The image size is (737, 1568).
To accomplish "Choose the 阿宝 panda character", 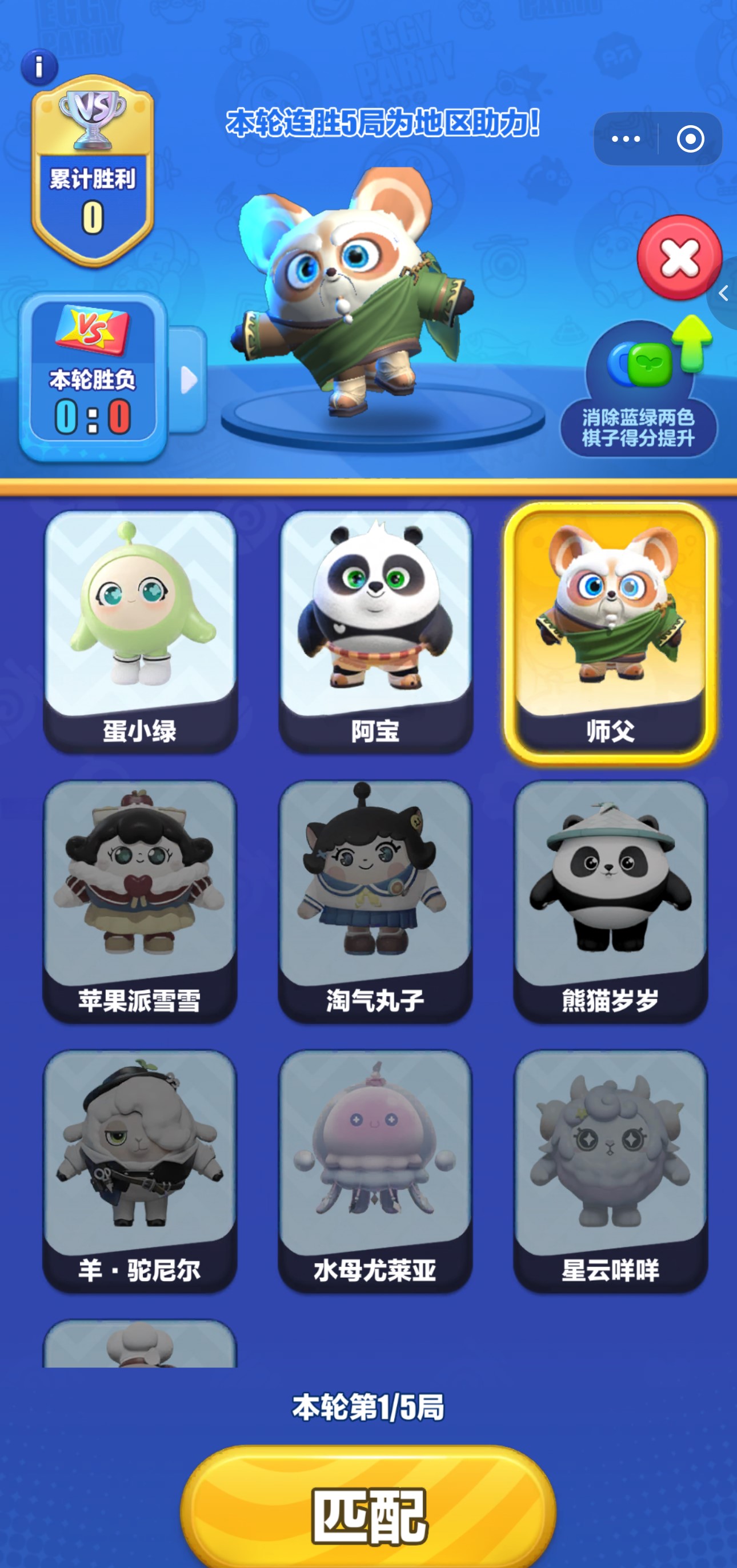I will (375, 631).
